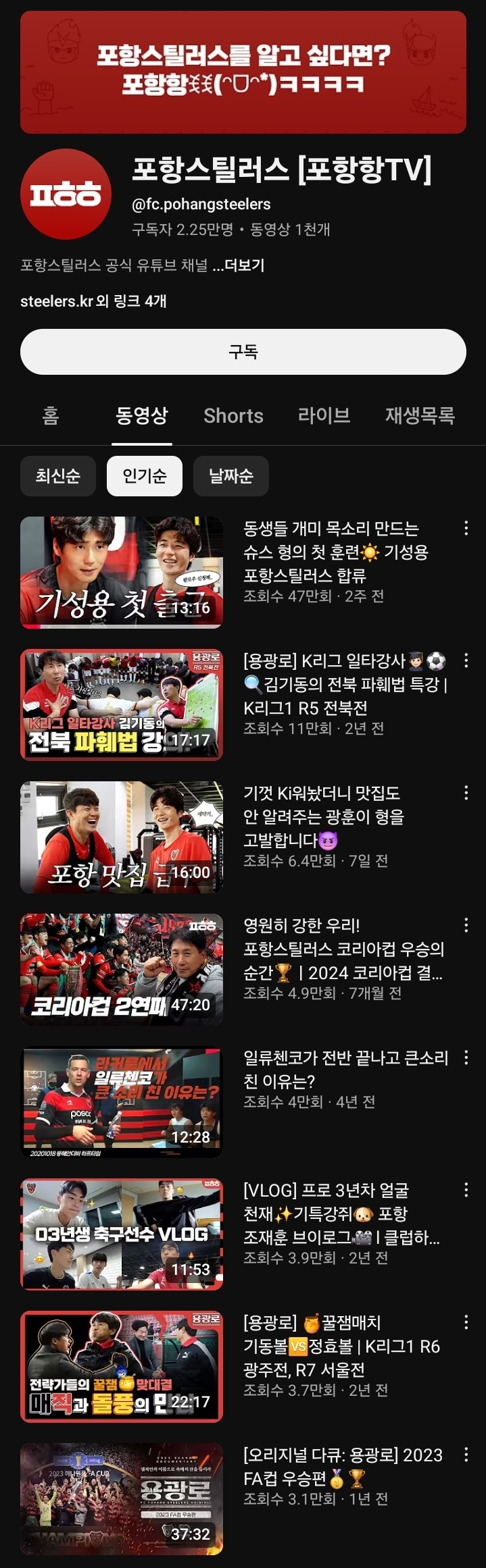The width and height of the screenshot is (486, 1568).
Task: Select the 날짜순 filter chip
Action: pyautogui.click(x=231, y=476)
